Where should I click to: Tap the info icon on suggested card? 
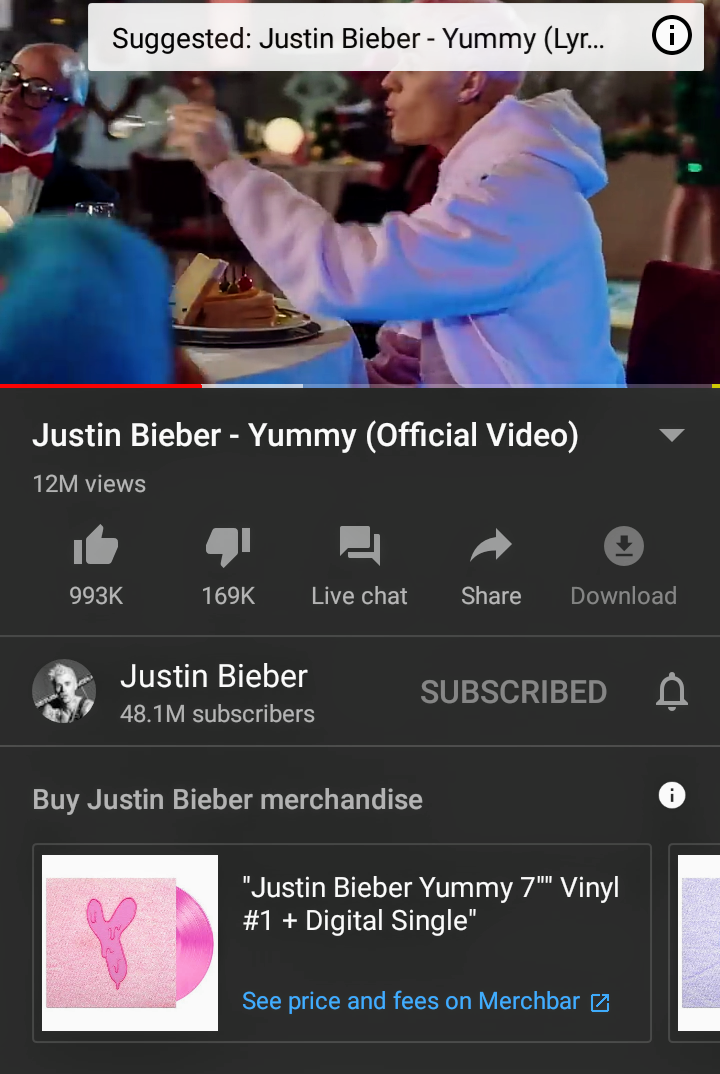coord(671,37)
